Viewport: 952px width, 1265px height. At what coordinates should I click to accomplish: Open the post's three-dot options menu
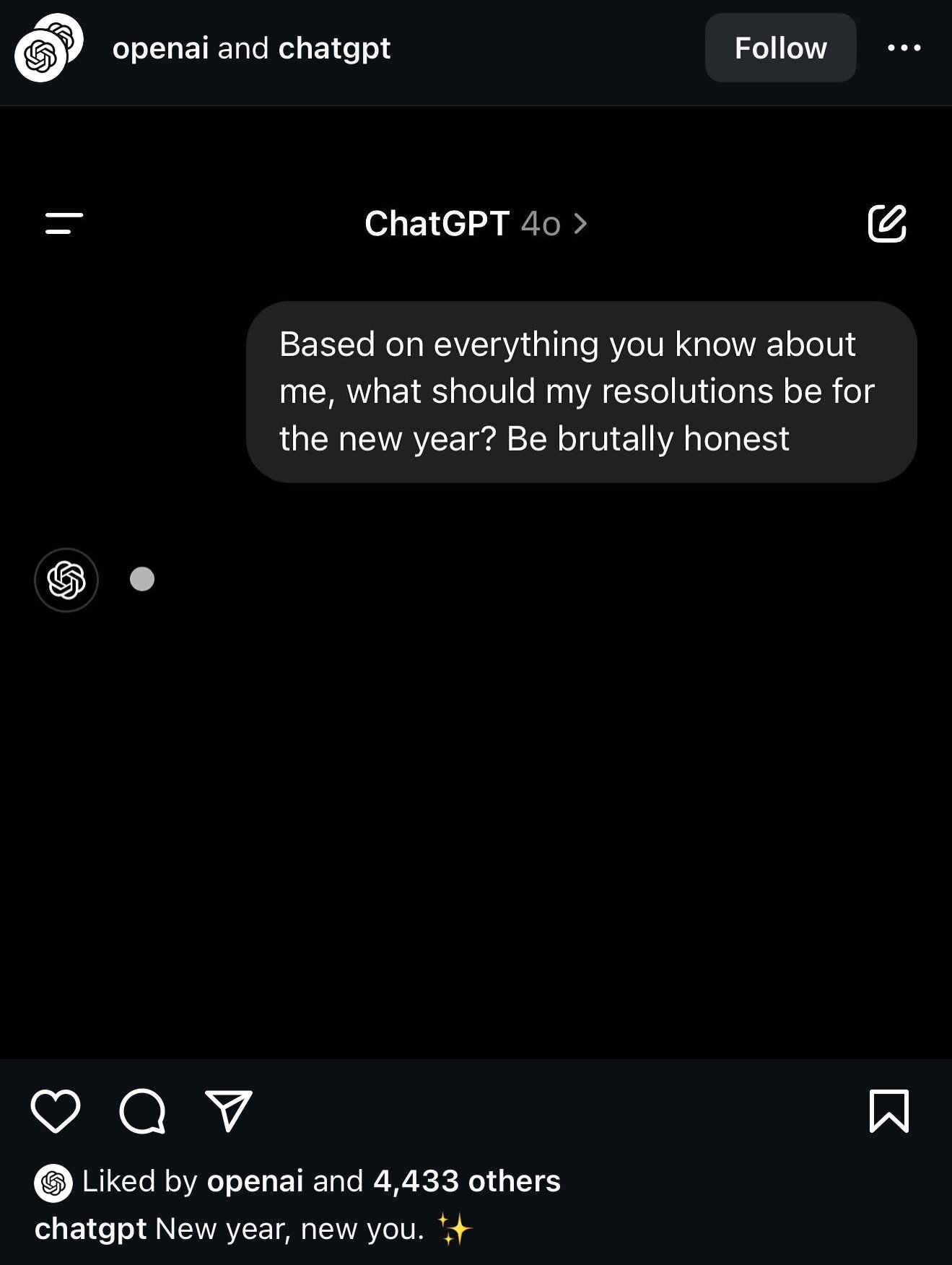[x=904, y=48]
